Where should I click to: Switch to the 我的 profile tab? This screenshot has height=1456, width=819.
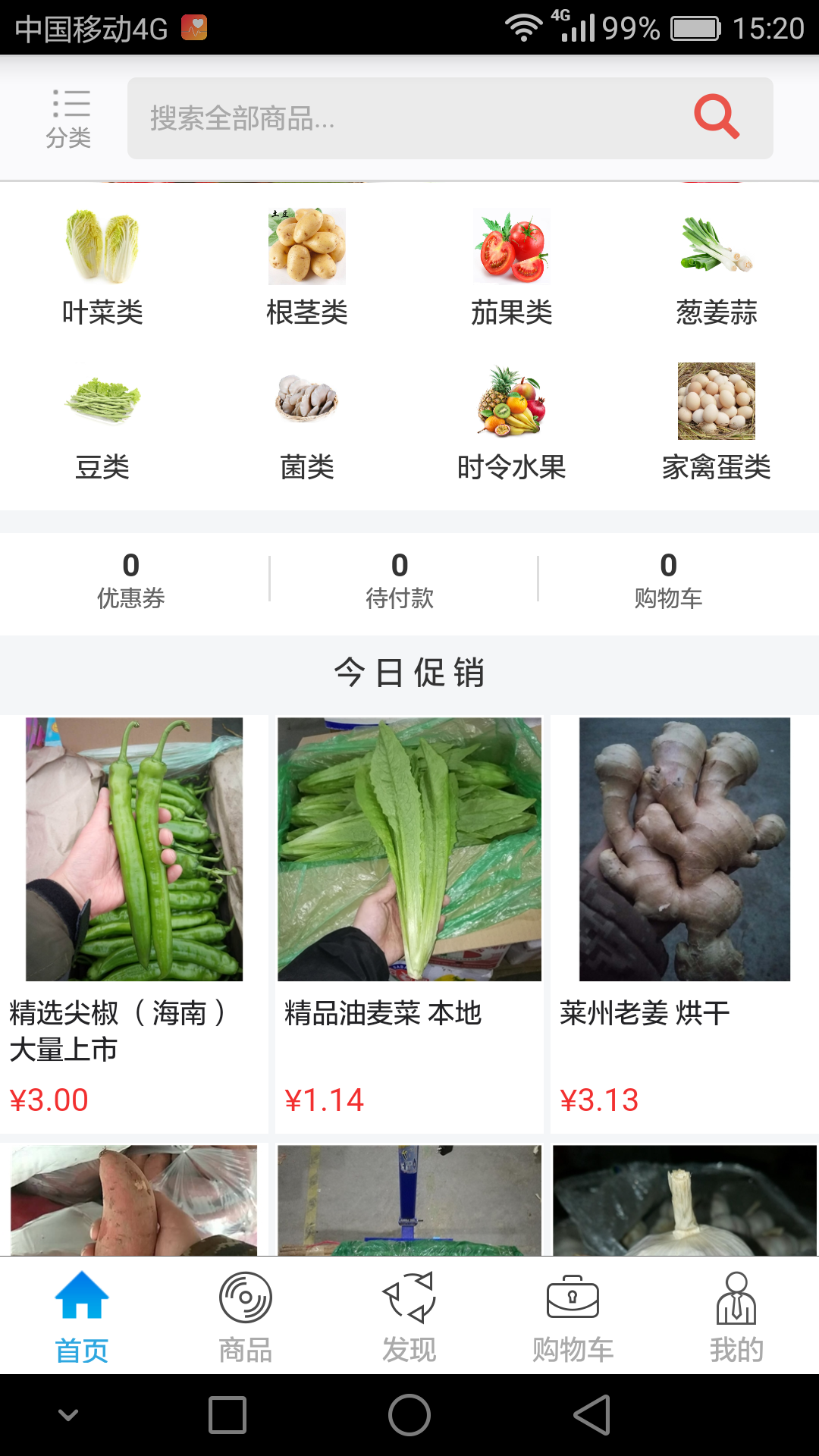pos(736,1316)
